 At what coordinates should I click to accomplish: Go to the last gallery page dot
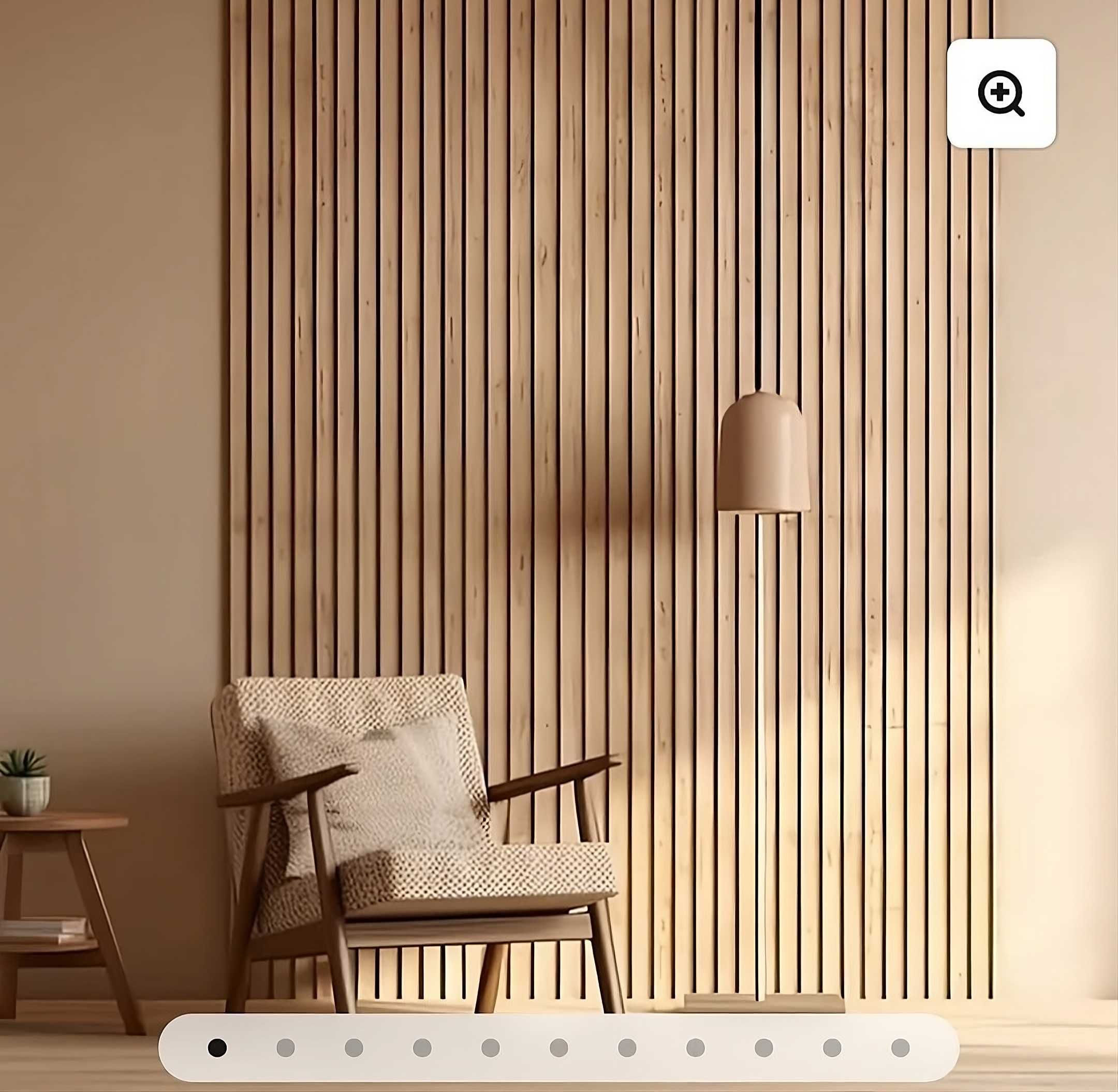pos(900,1047)
